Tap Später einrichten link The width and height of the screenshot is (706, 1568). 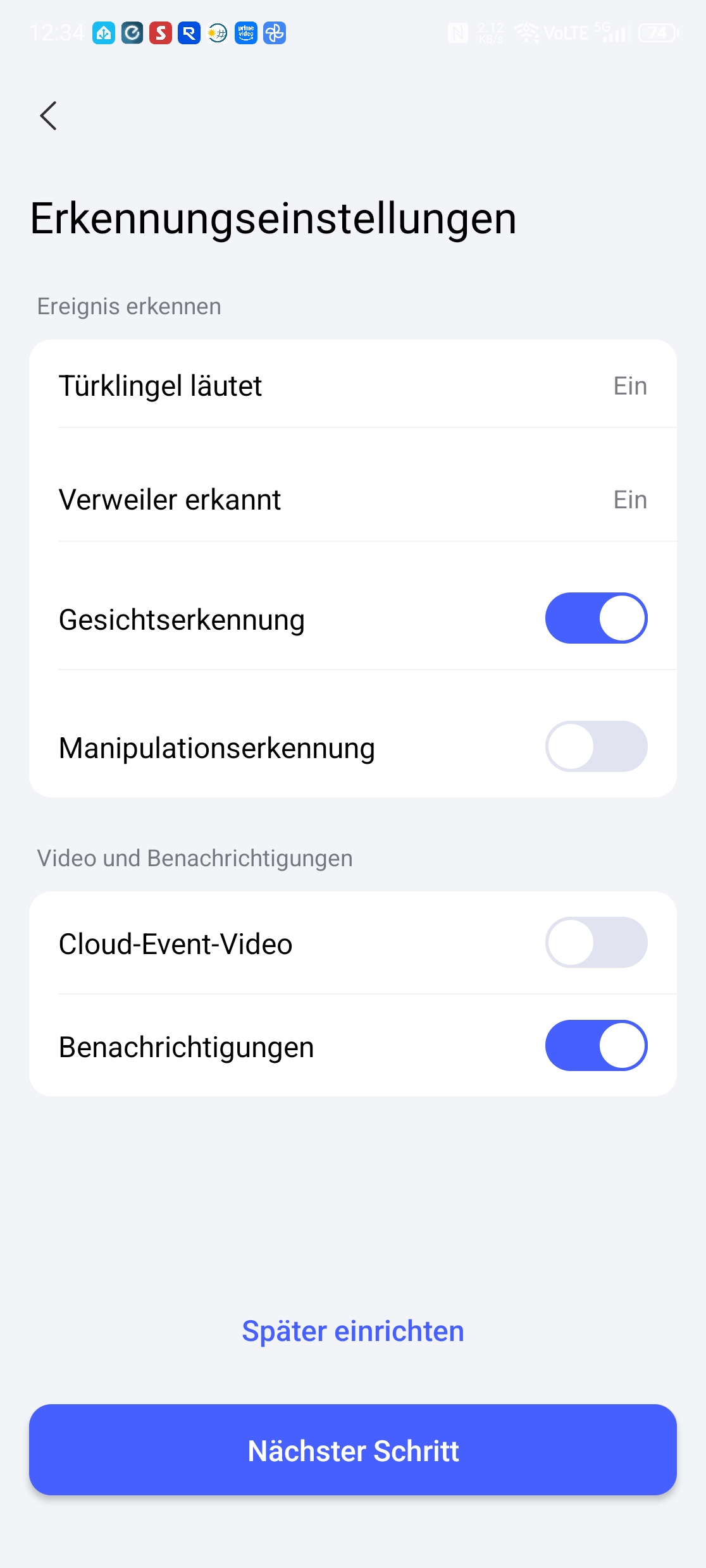[353, 1331]
